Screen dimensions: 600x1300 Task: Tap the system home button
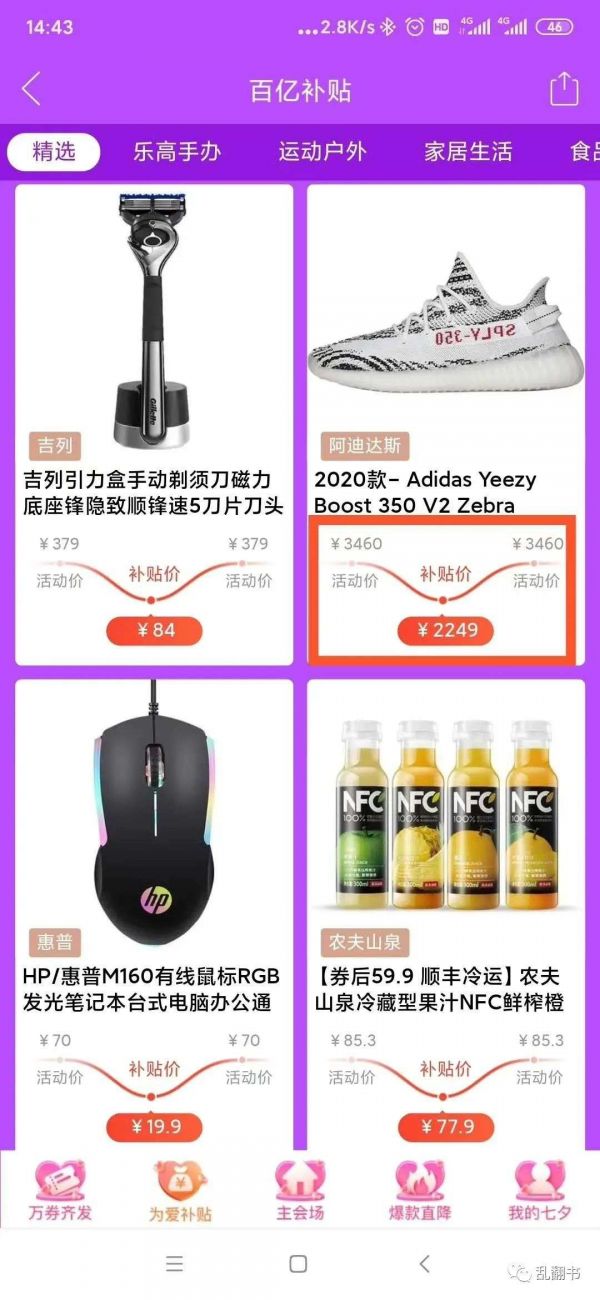pos(298,1264)
